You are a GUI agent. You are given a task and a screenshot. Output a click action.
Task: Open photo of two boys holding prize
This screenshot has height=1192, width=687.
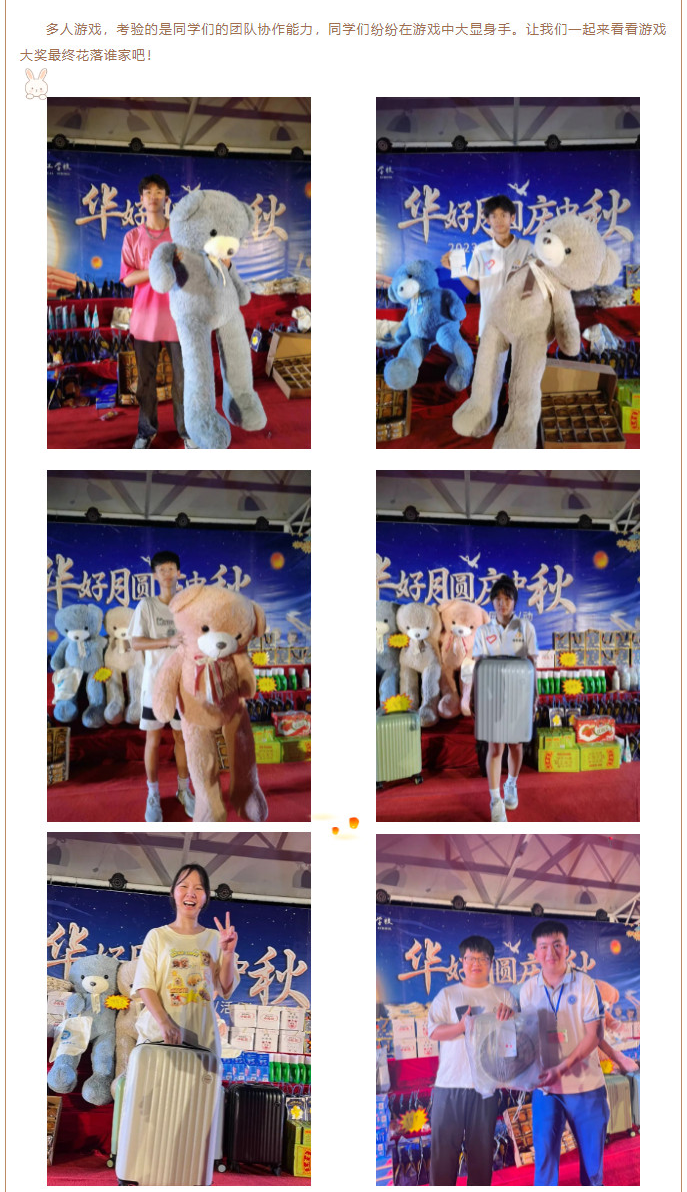point(507,1008)
